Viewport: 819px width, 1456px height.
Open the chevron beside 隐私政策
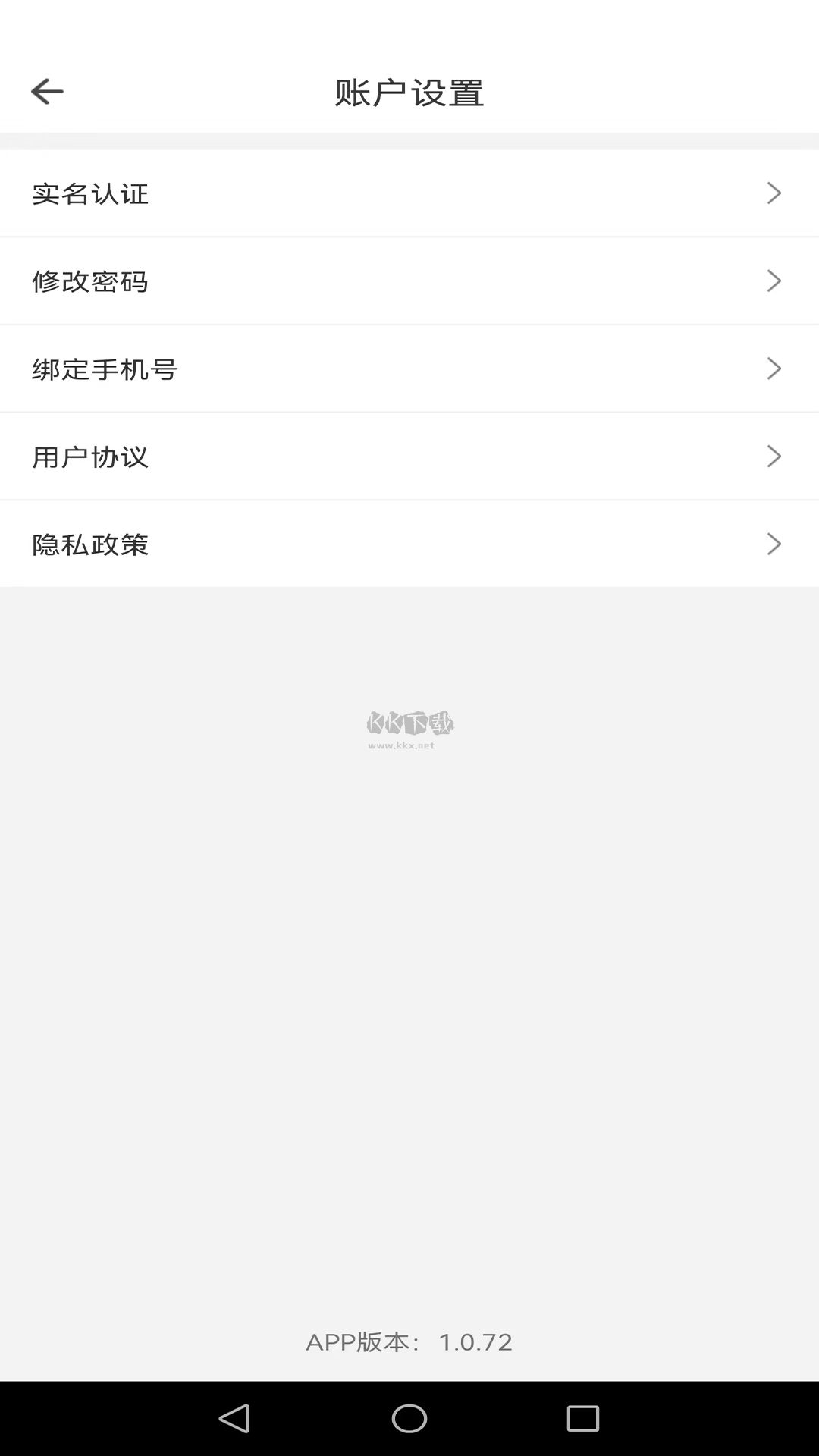[774, 544]
